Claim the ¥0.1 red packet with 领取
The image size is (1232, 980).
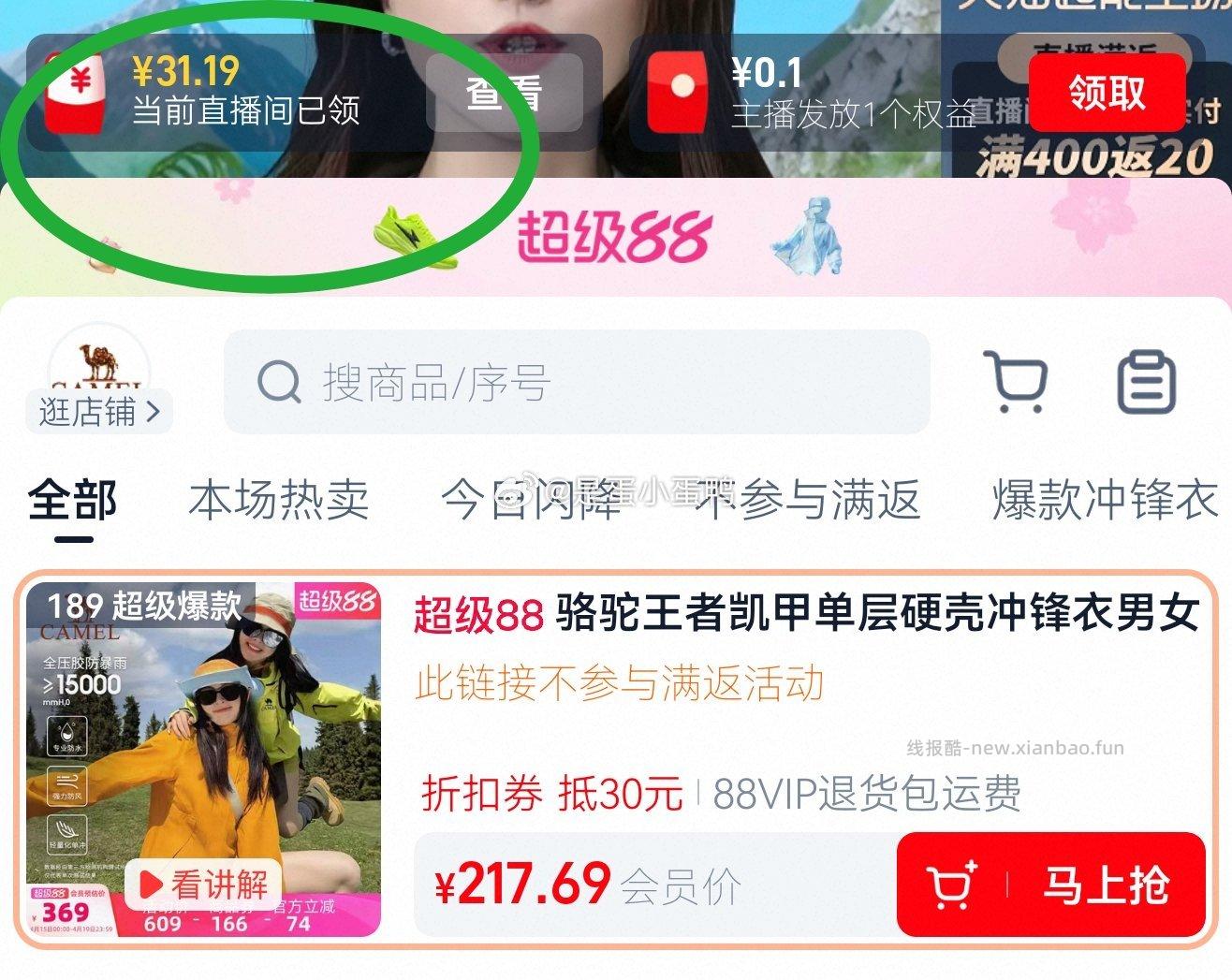1107,93
